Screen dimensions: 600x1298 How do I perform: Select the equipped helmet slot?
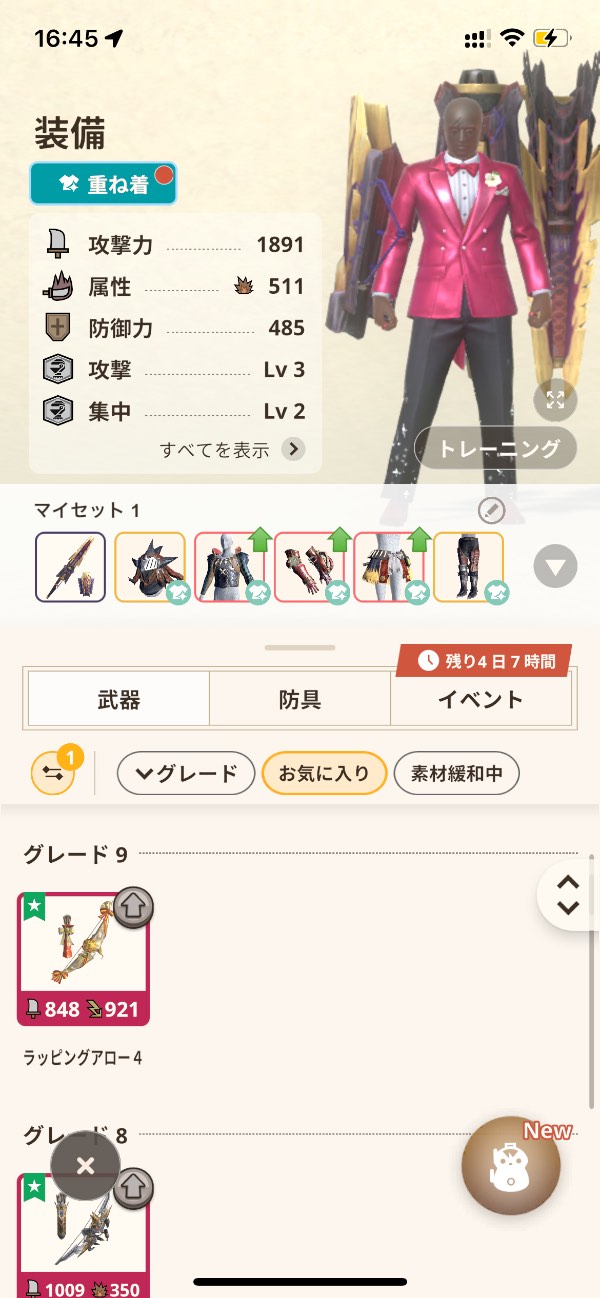click(150, 567)
